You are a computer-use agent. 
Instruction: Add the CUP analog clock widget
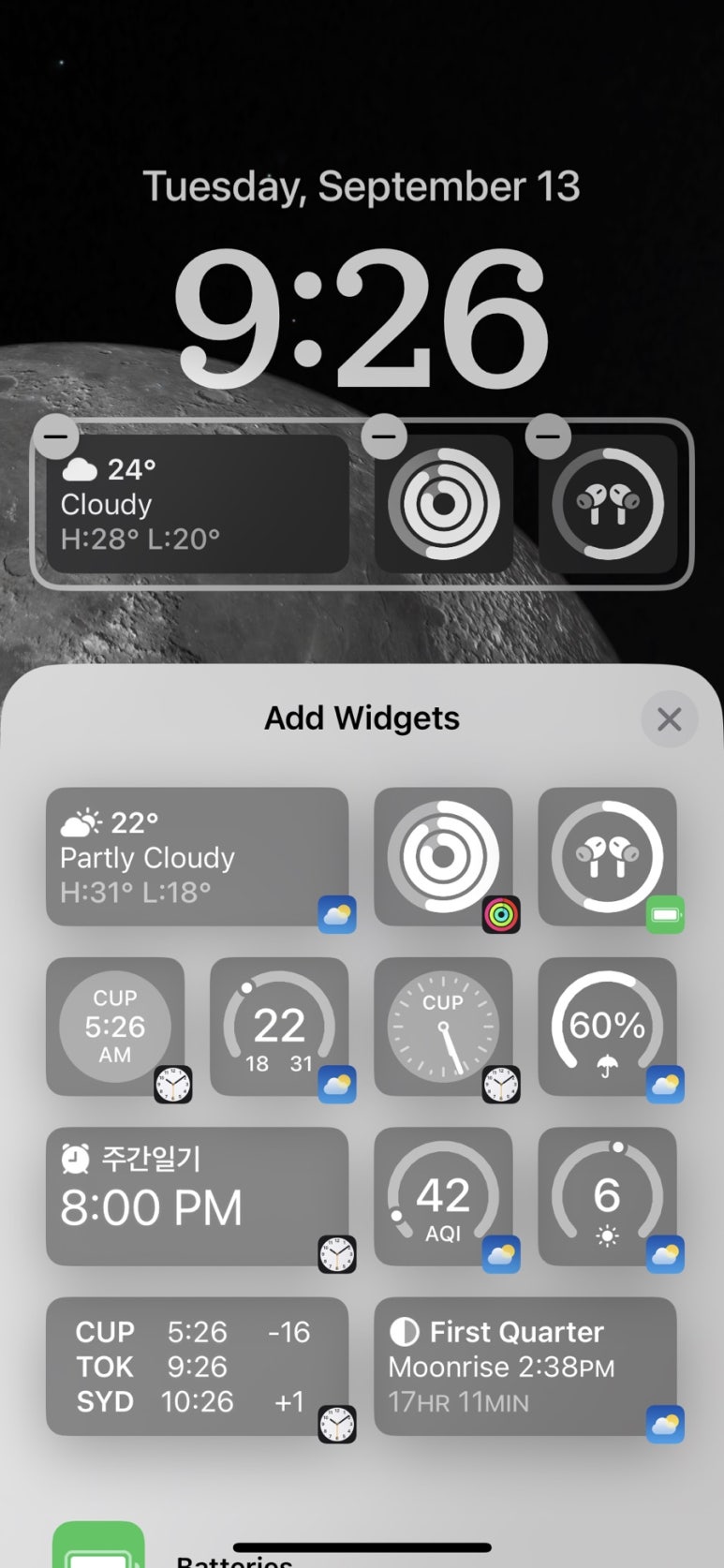443,1027
